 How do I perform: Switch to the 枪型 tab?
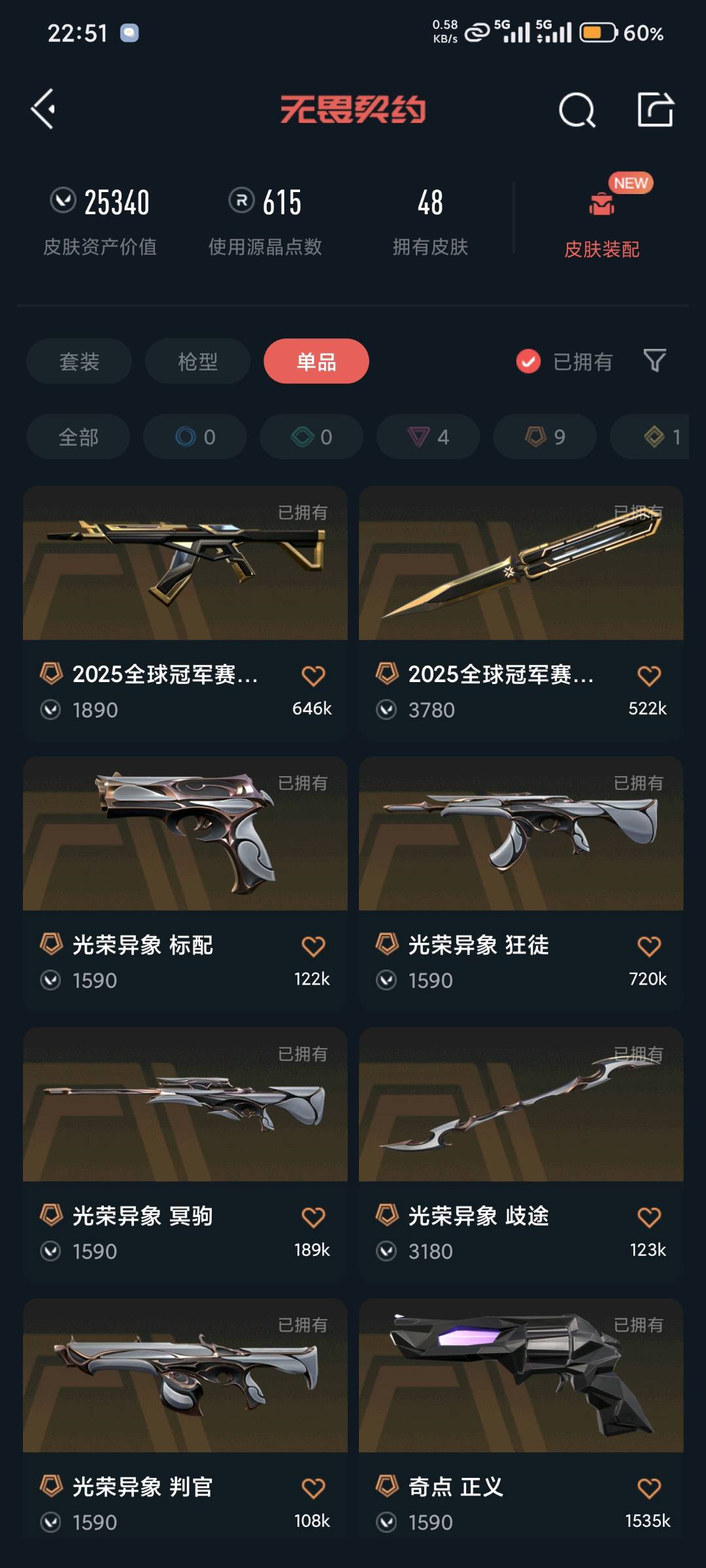[x=197, y=361]
